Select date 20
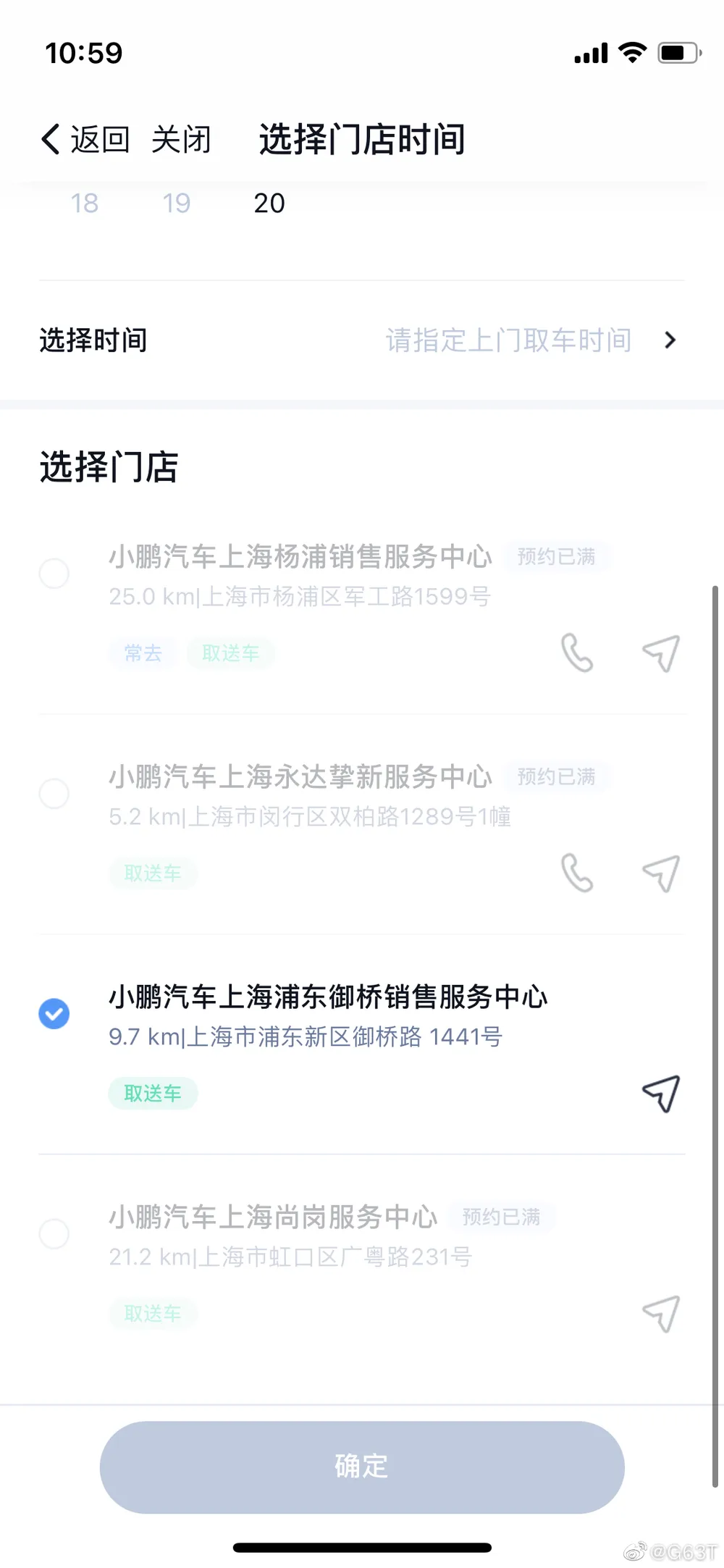 [269, 204]
